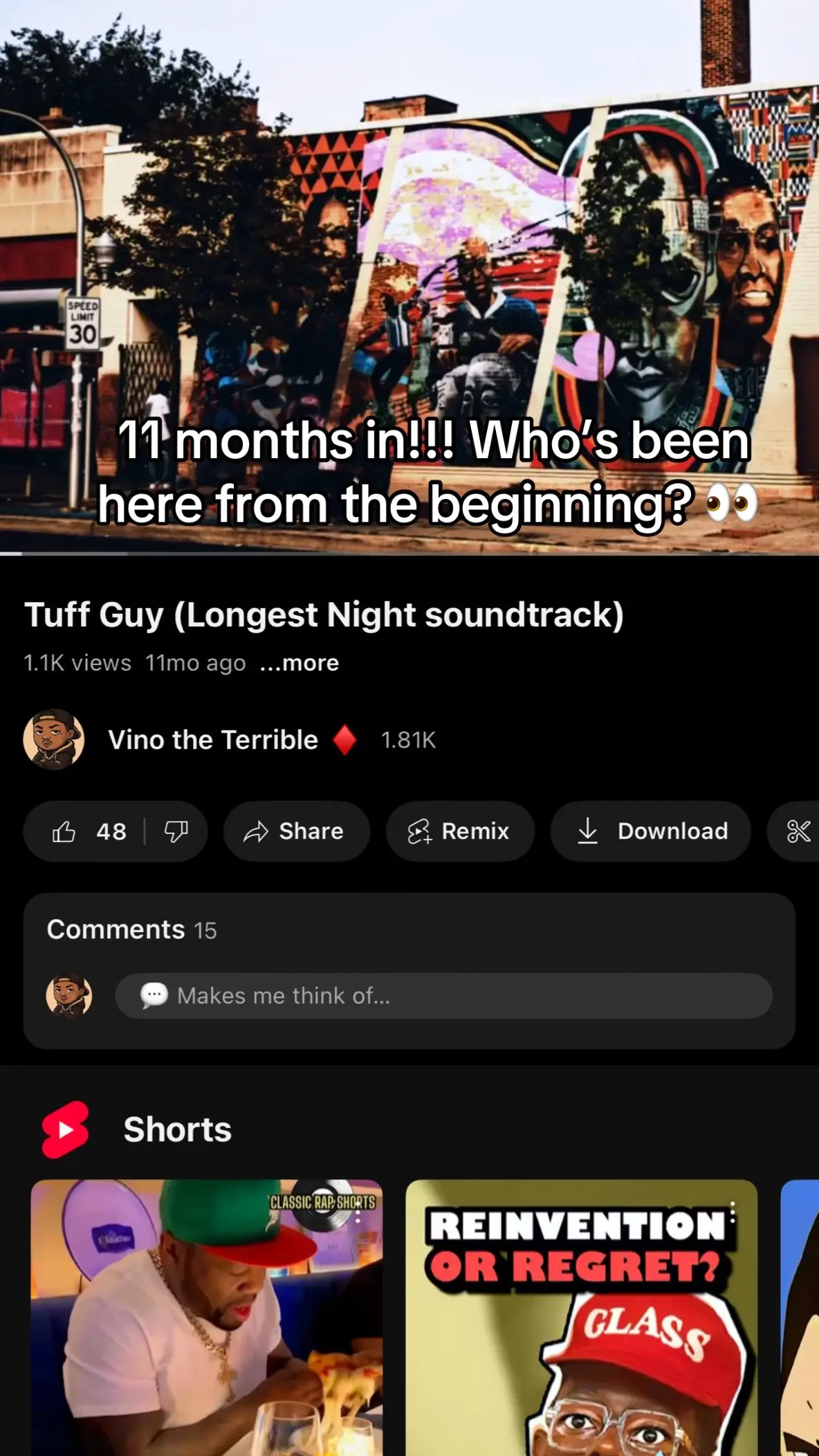Open Vino the Terrible channel
Viewport: 819px width, 1456px height.
[x=212, y=740]
